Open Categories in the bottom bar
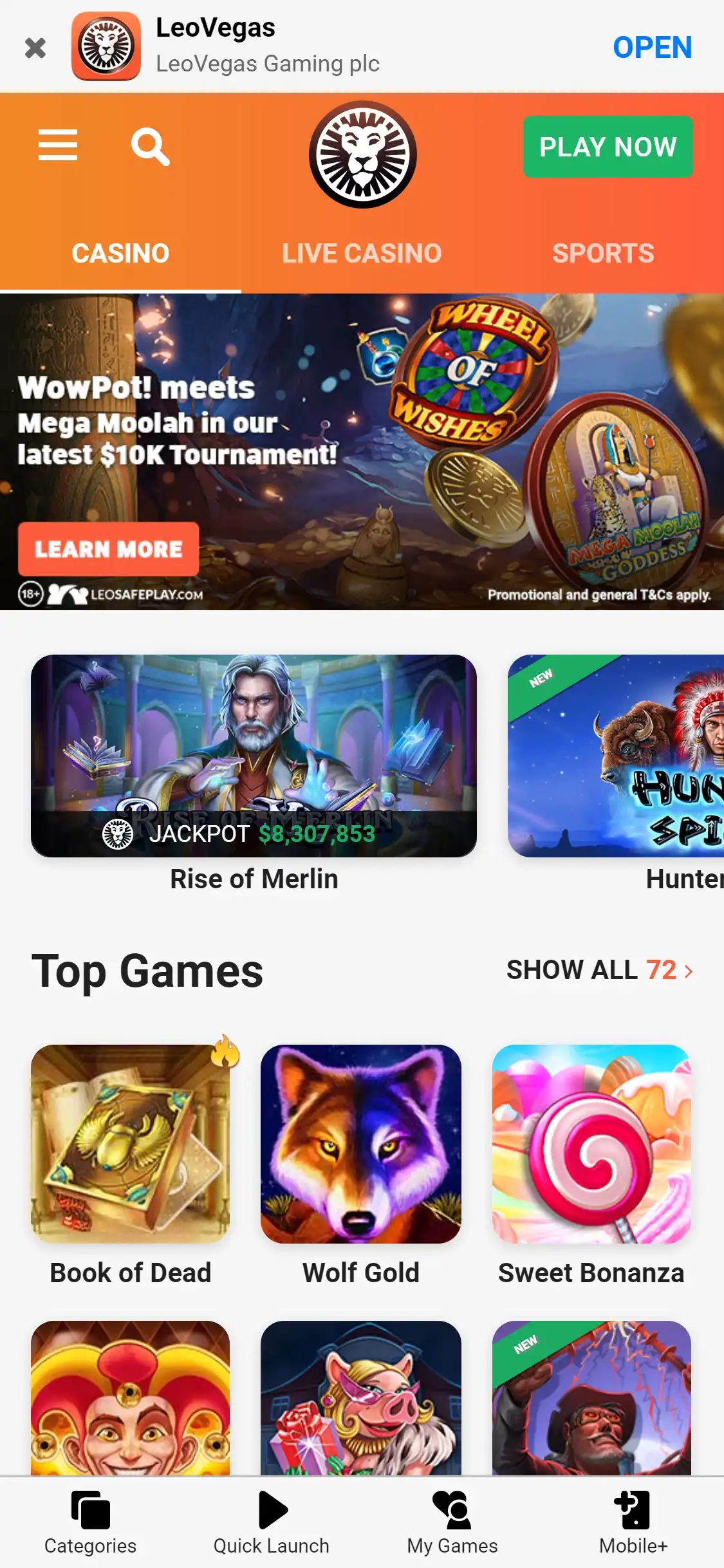The height and width of the screenshot is (1568, 724). 90,1523
